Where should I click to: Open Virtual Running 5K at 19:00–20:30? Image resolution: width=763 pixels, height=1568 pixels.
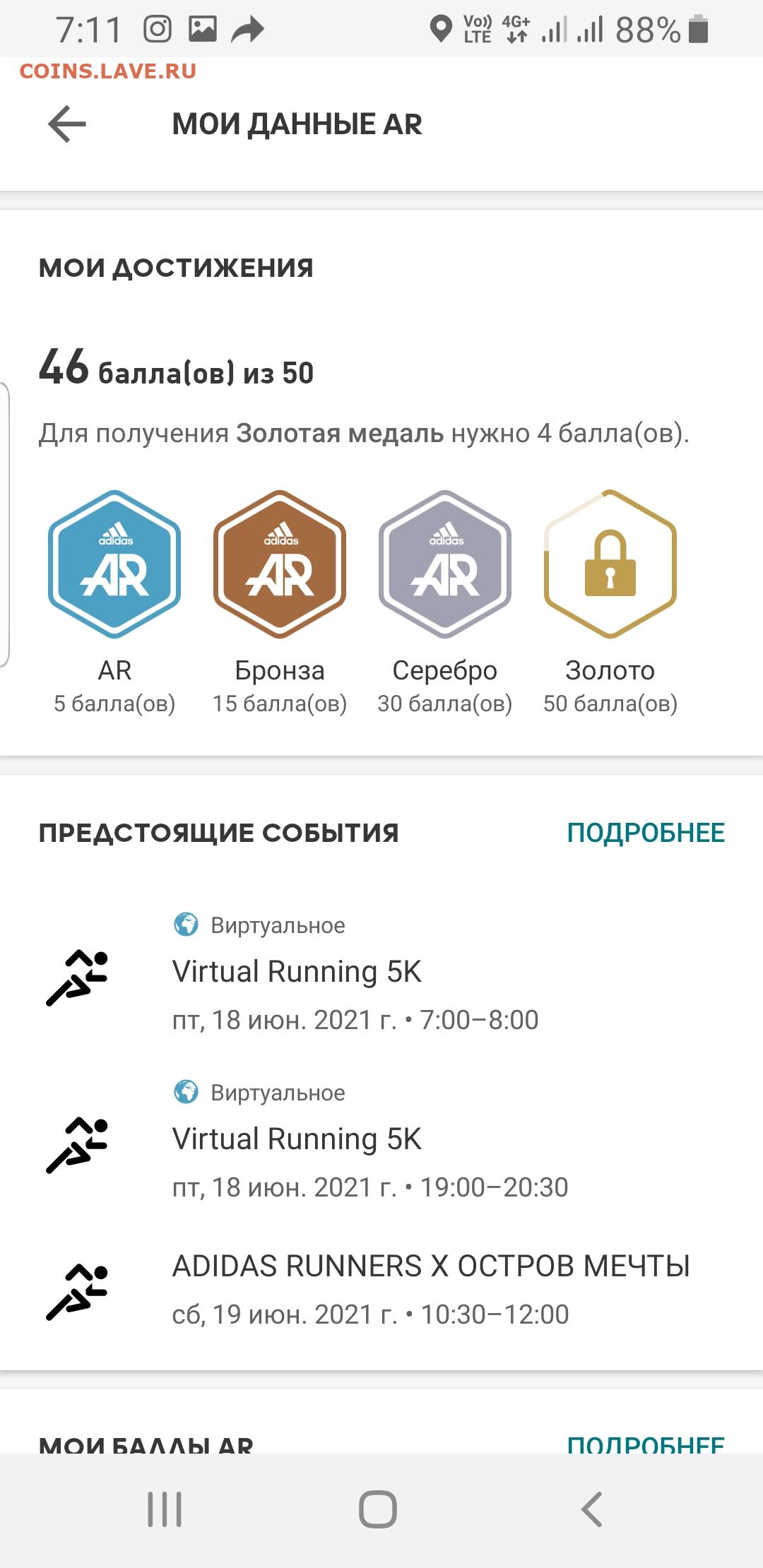pos(381,1140)
